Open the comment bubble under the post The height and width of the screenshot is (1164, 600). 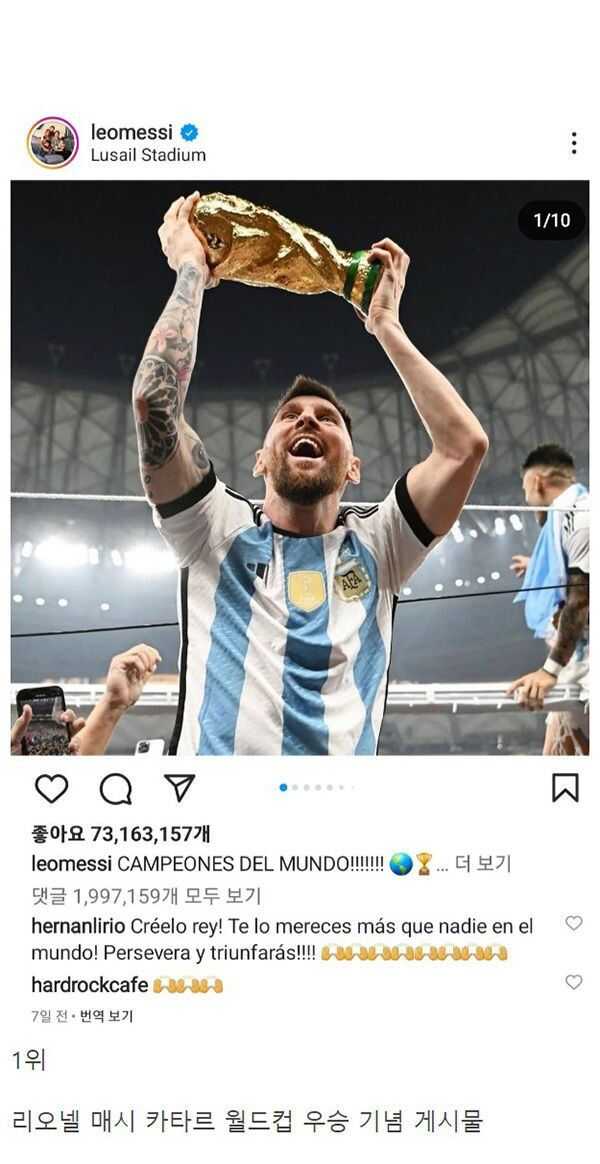point(116,789)
